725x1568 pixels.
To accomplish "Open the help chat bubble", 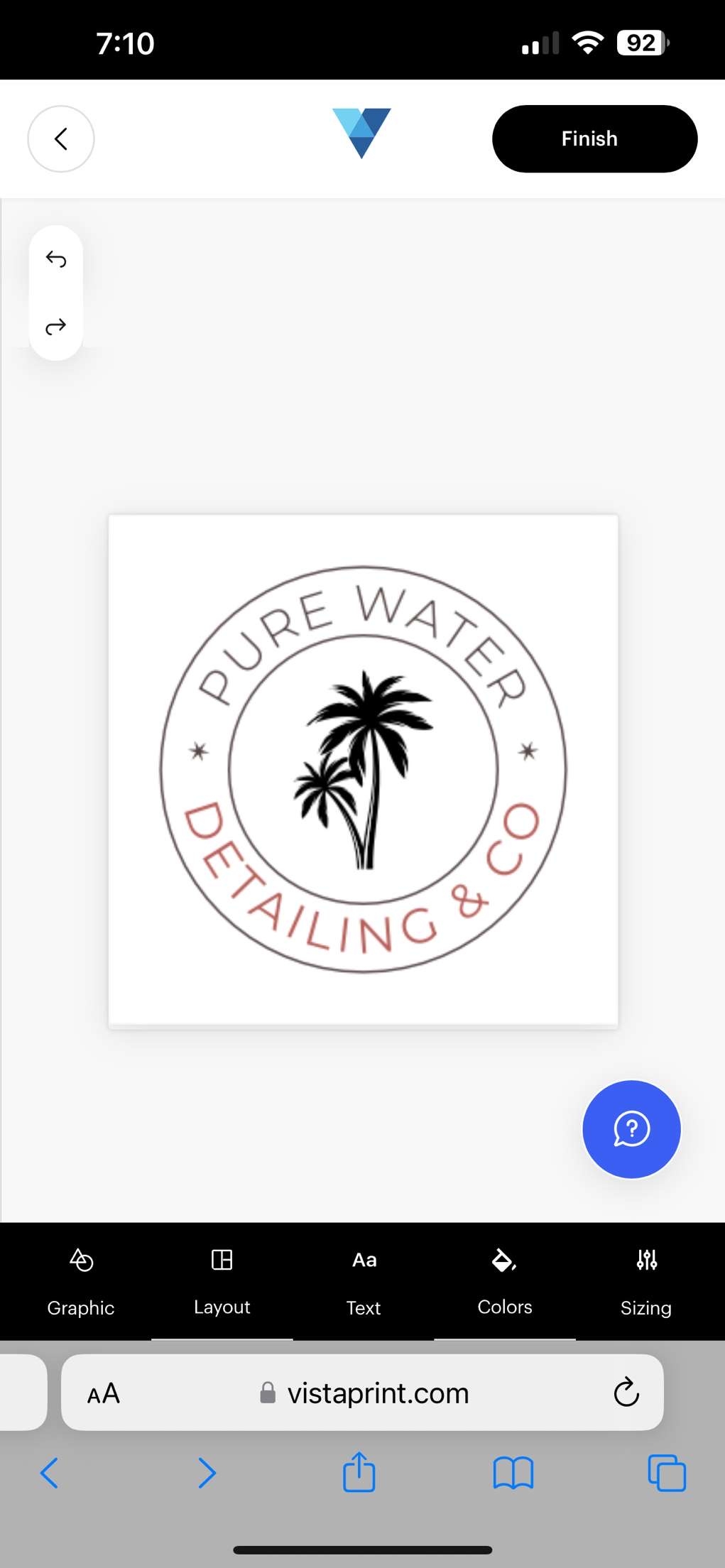I will (631, 1129).
